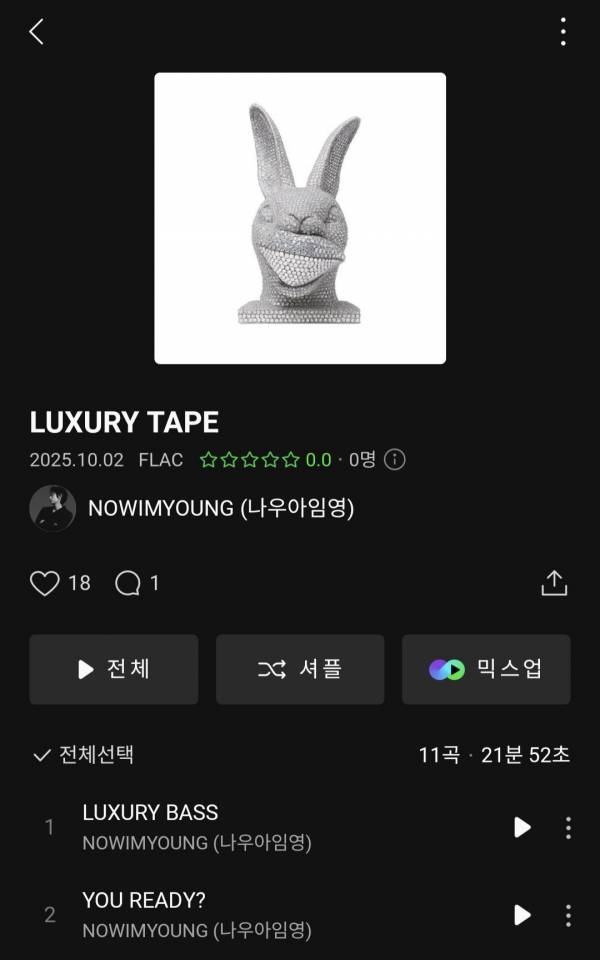Open the top-right overflow menu
This screenshot has height=960, width=600.
pyautogui.click(x=563, y=32)
